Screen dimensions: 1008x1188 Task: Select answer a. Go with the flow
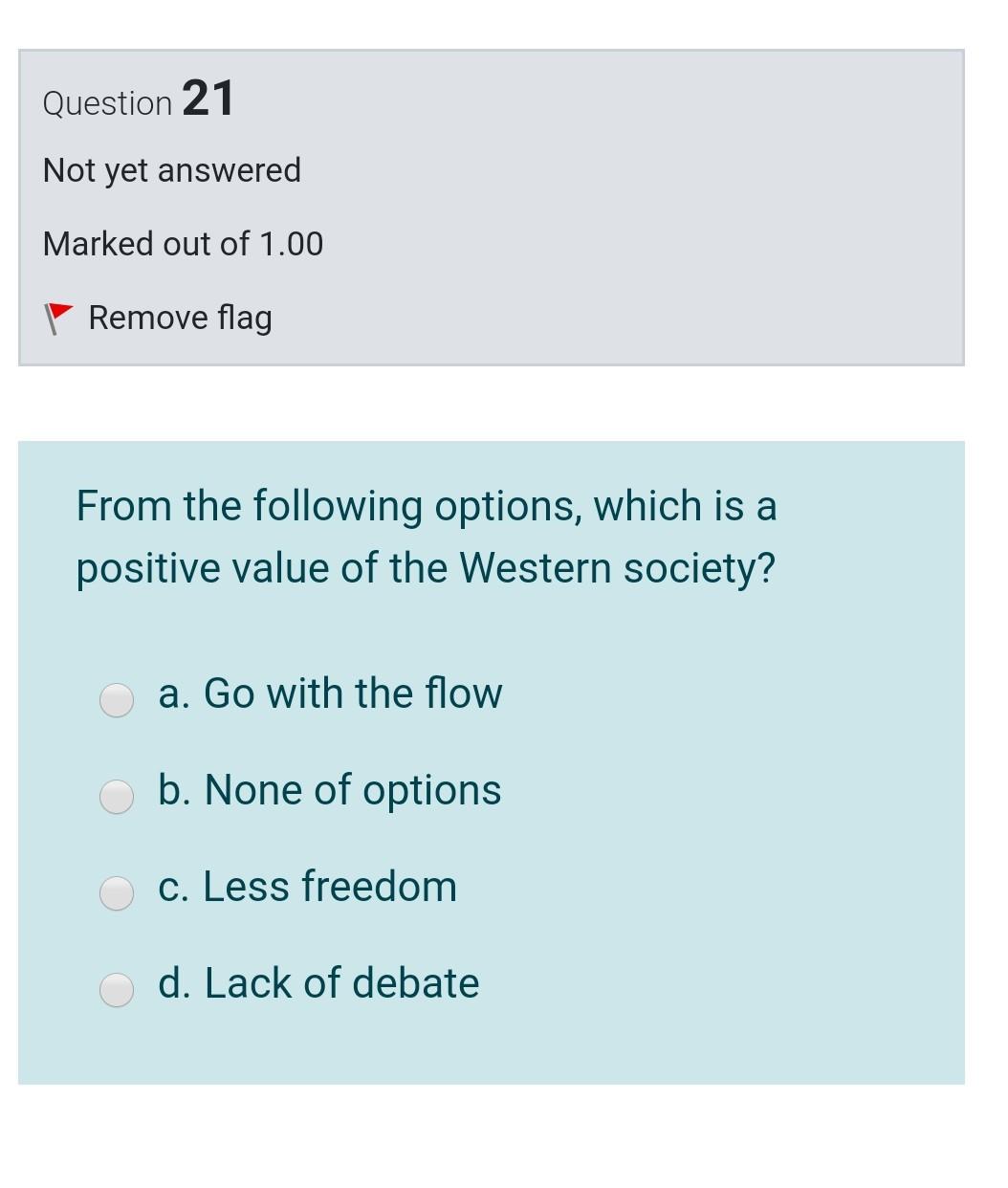pyautogui.click(x=117, y=700)
